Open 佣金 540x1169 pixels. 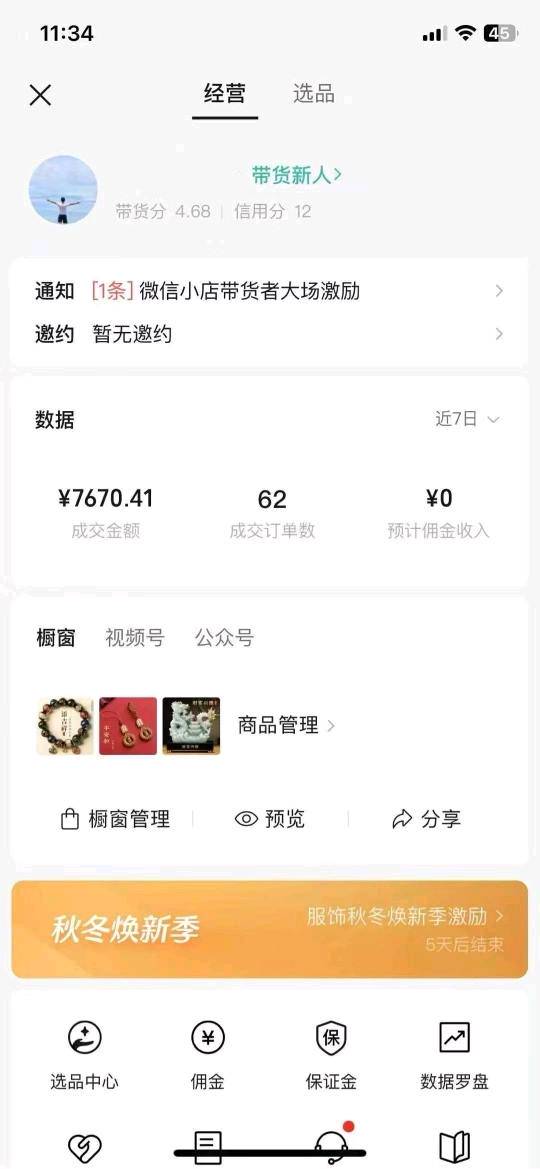(x=207, y=1054)
